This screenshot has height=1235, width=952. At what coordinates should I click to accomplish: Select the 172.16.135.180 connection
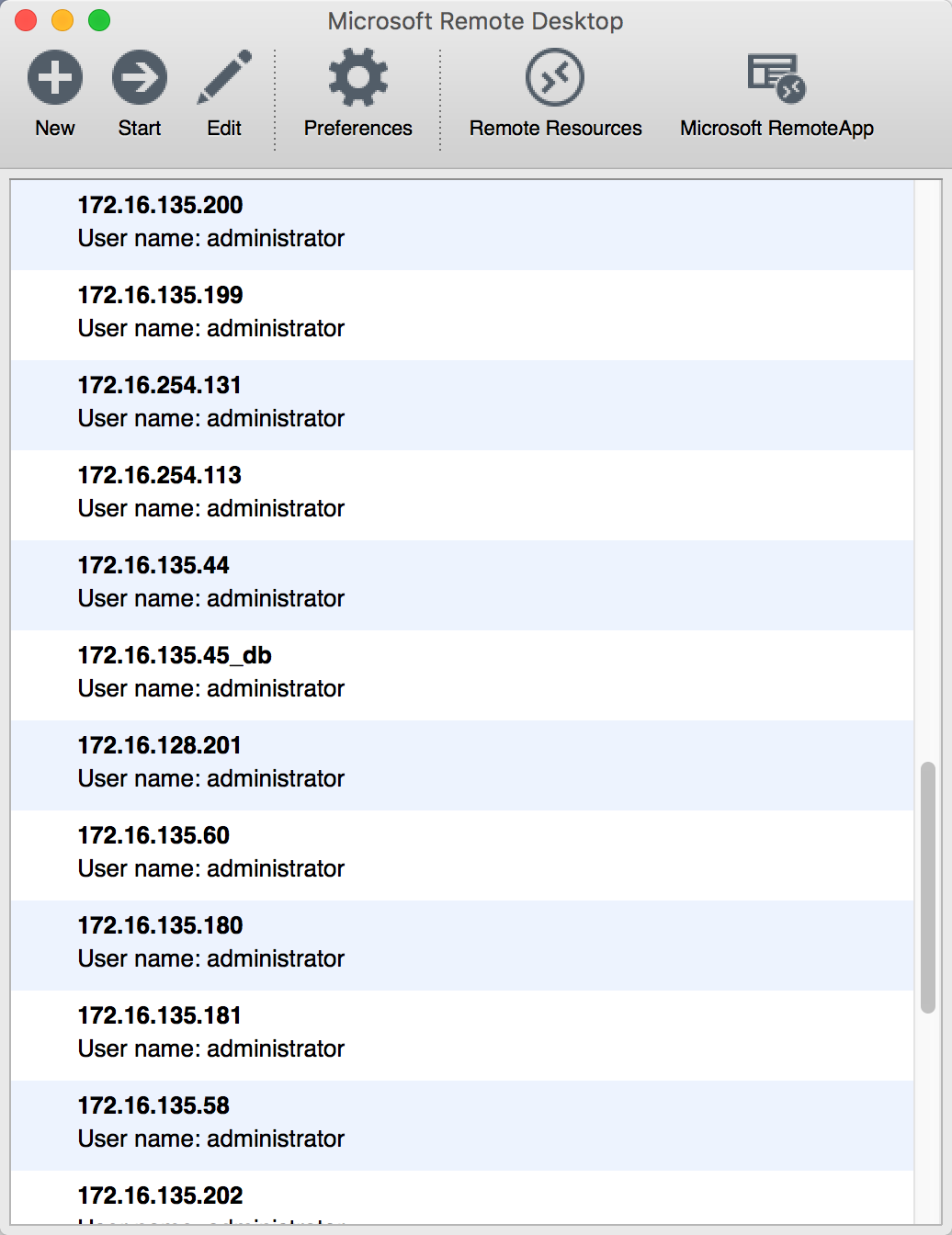[459, 943]
